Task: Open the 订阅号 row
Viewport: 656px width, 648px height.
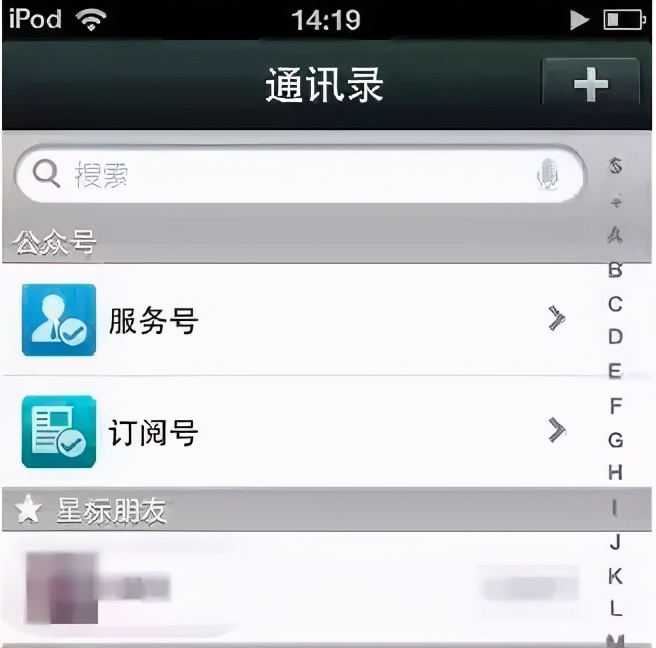Action: pyautogui.click(x=300, y=432)
